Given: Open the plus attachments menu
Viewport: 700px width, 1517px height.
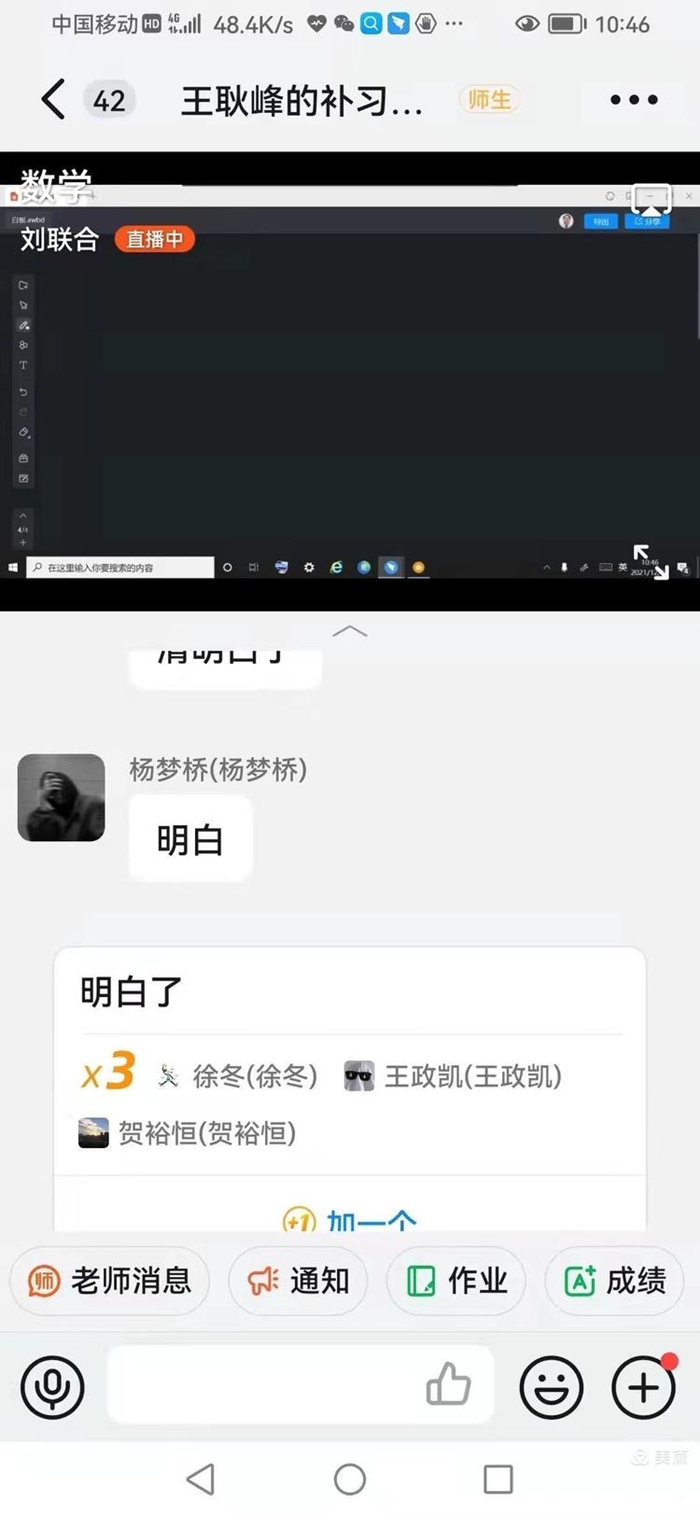Looking at the screenshot, I should [643, 1387].
